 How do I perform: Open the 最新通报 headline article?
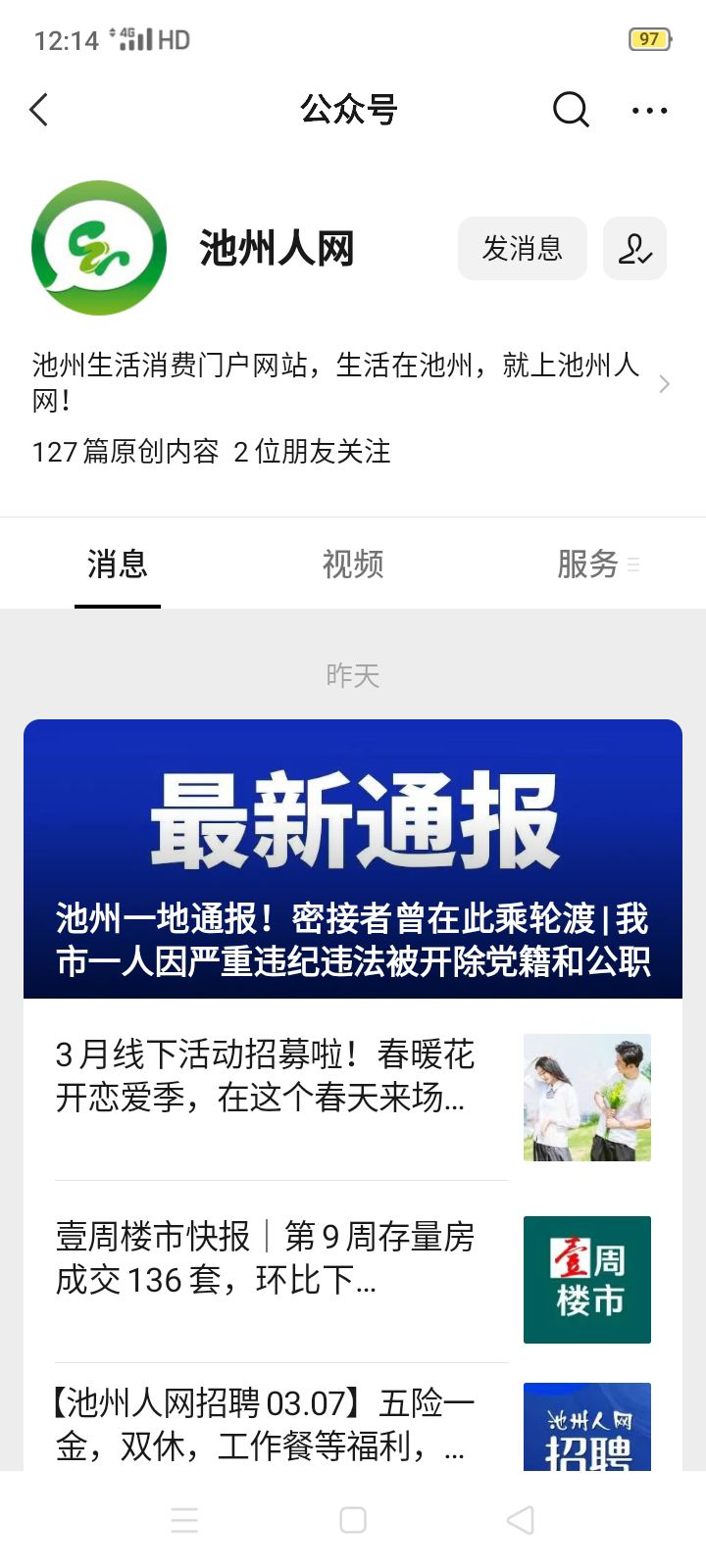[353, 858]
